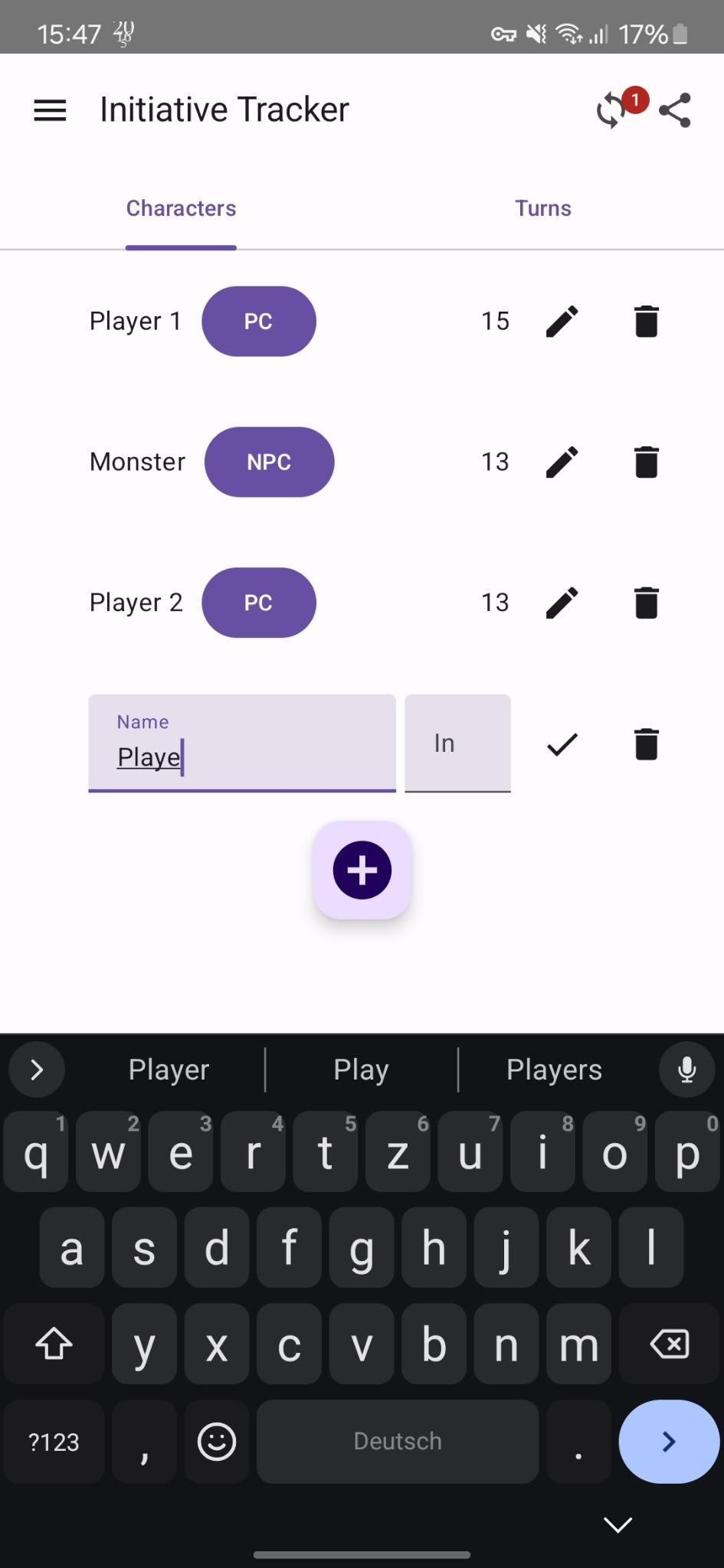Toggle the PC chip for Player 2
724x1568 pixels.
(258, 603)
